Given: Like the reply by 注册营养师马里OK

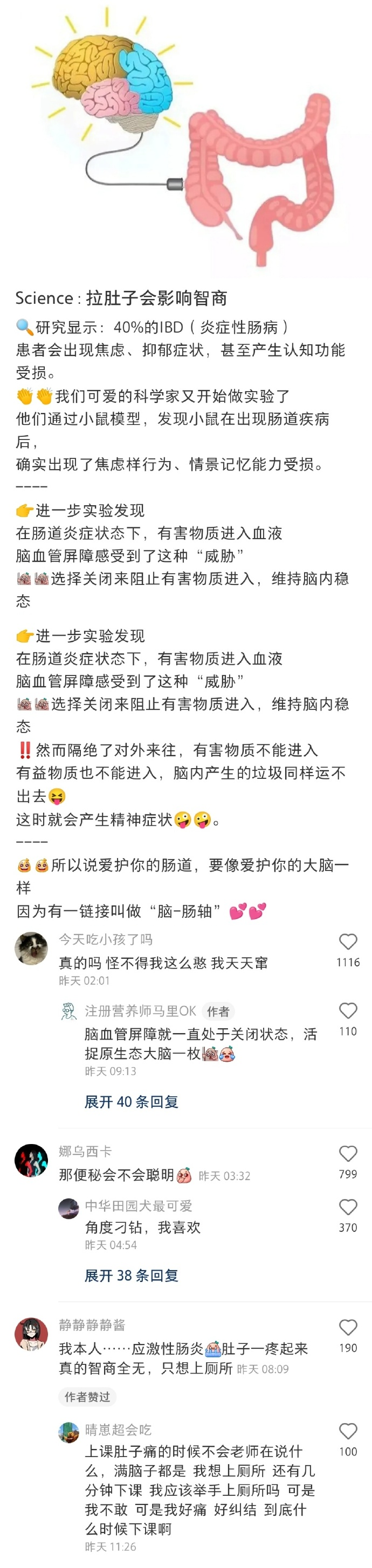Looking at the screenshot, I should [348, 1011].
